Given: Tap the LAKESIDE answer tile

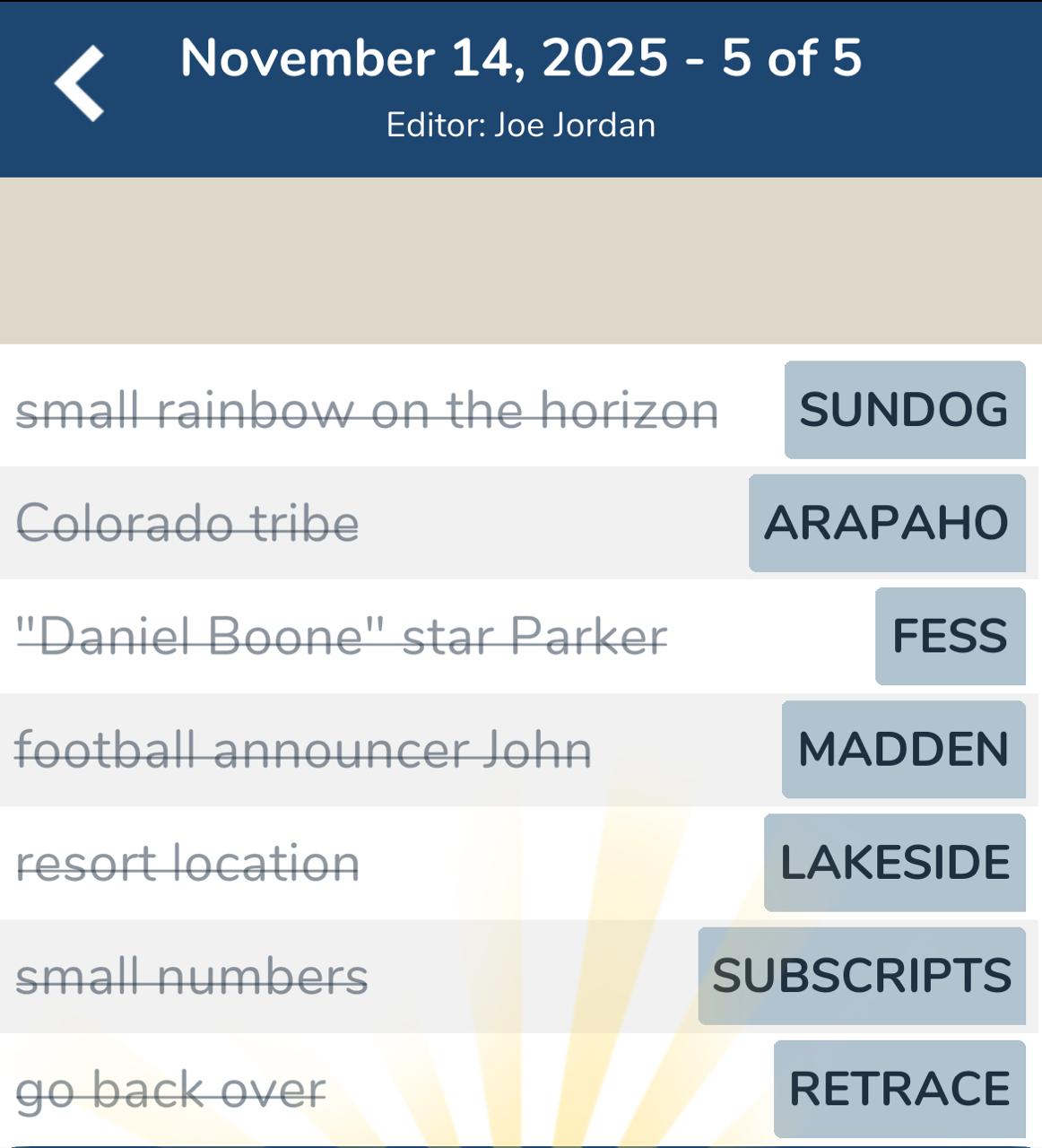Looking at the screenshot, I should [894, 862].
